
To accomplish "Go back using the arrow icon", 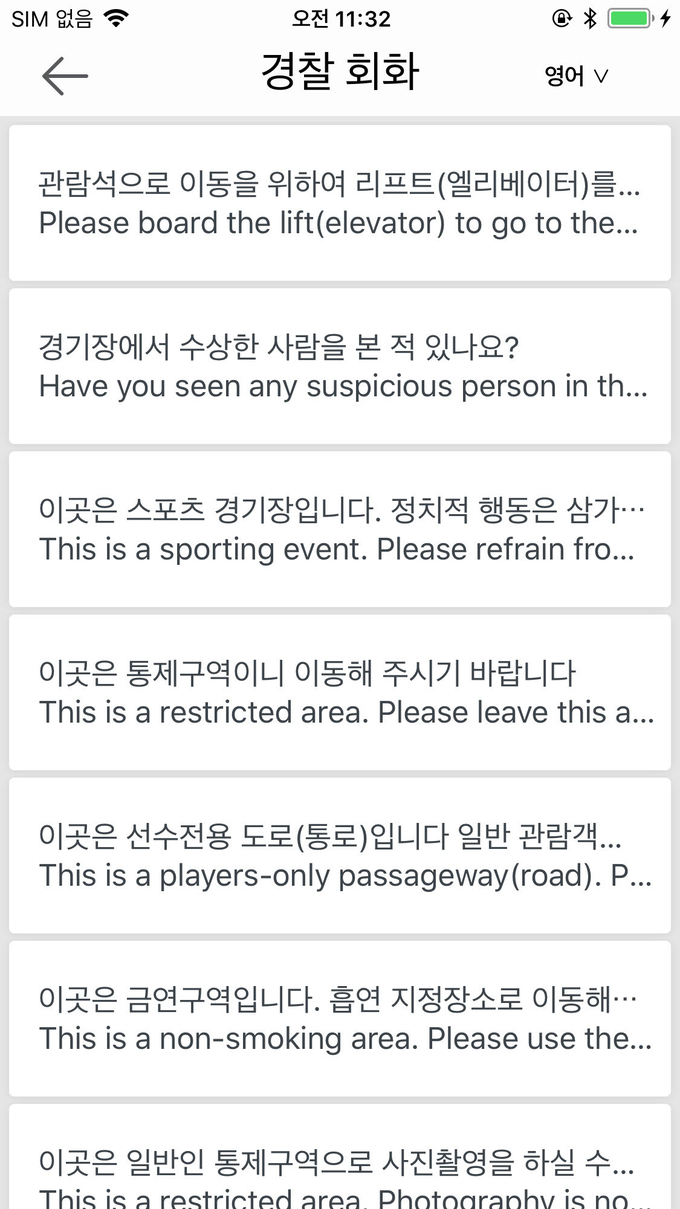I will 65,76.
